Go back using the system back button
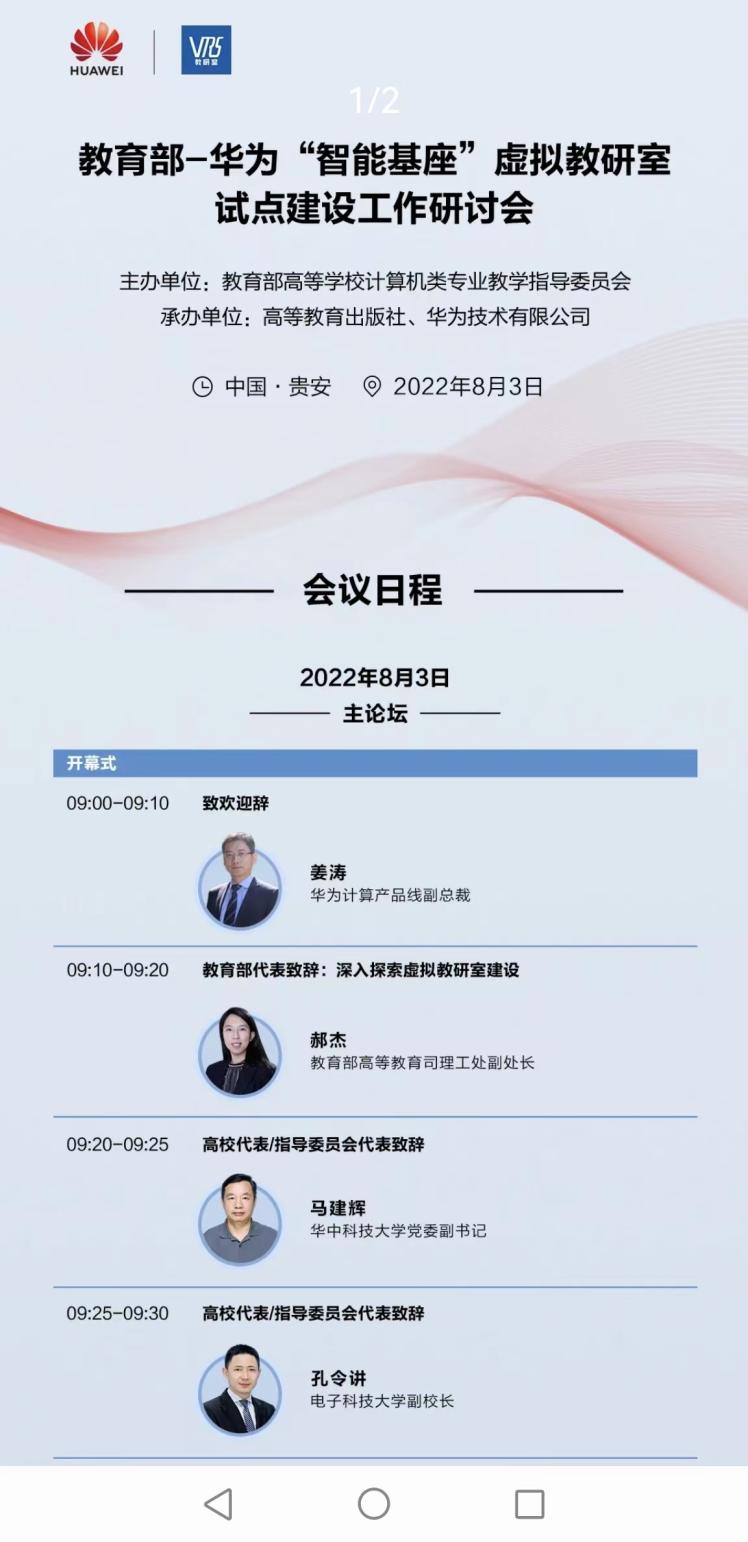The height and width of the screenshot is (1542, 748). (218, 1504)
